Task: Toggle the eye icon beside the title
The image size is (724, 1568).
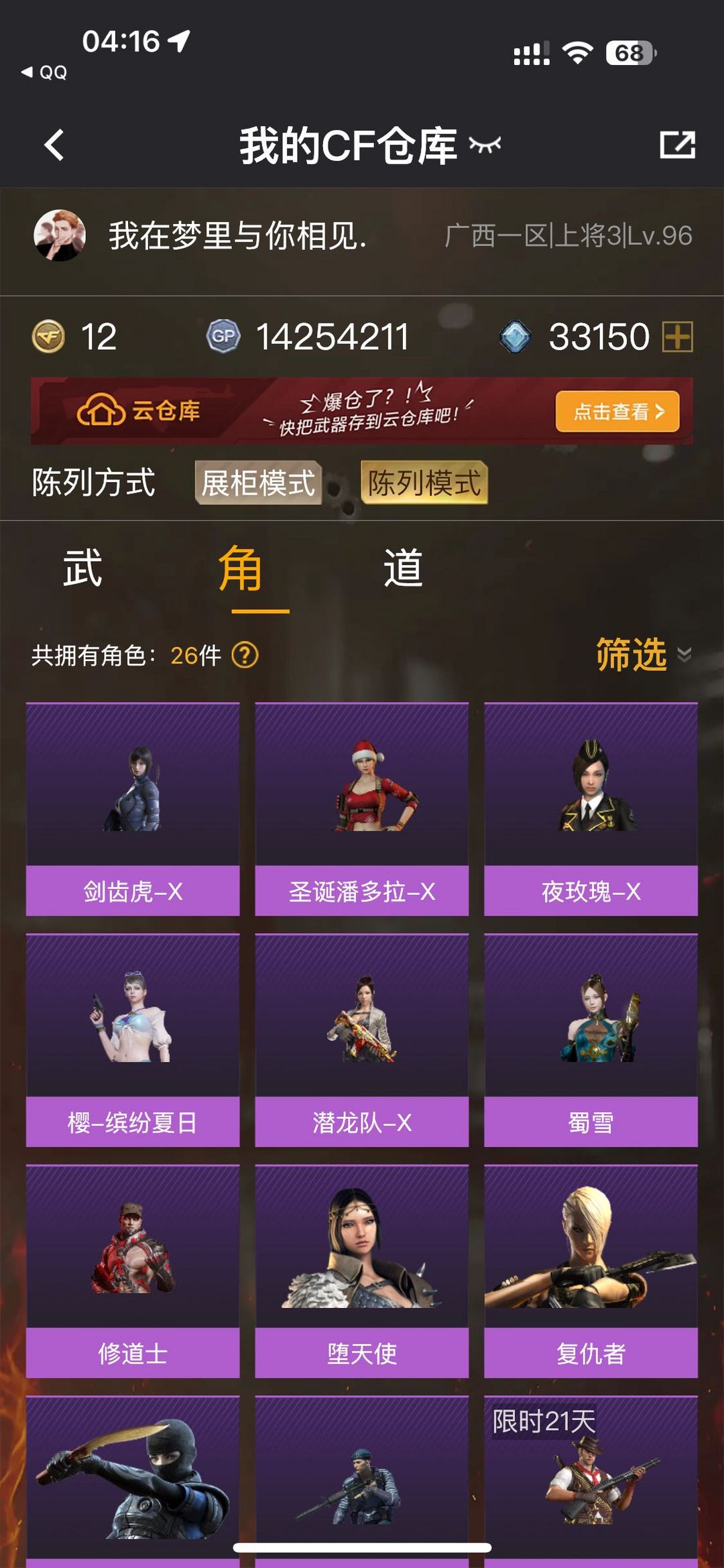Action: pyautogui.click(x=485, y=145)
